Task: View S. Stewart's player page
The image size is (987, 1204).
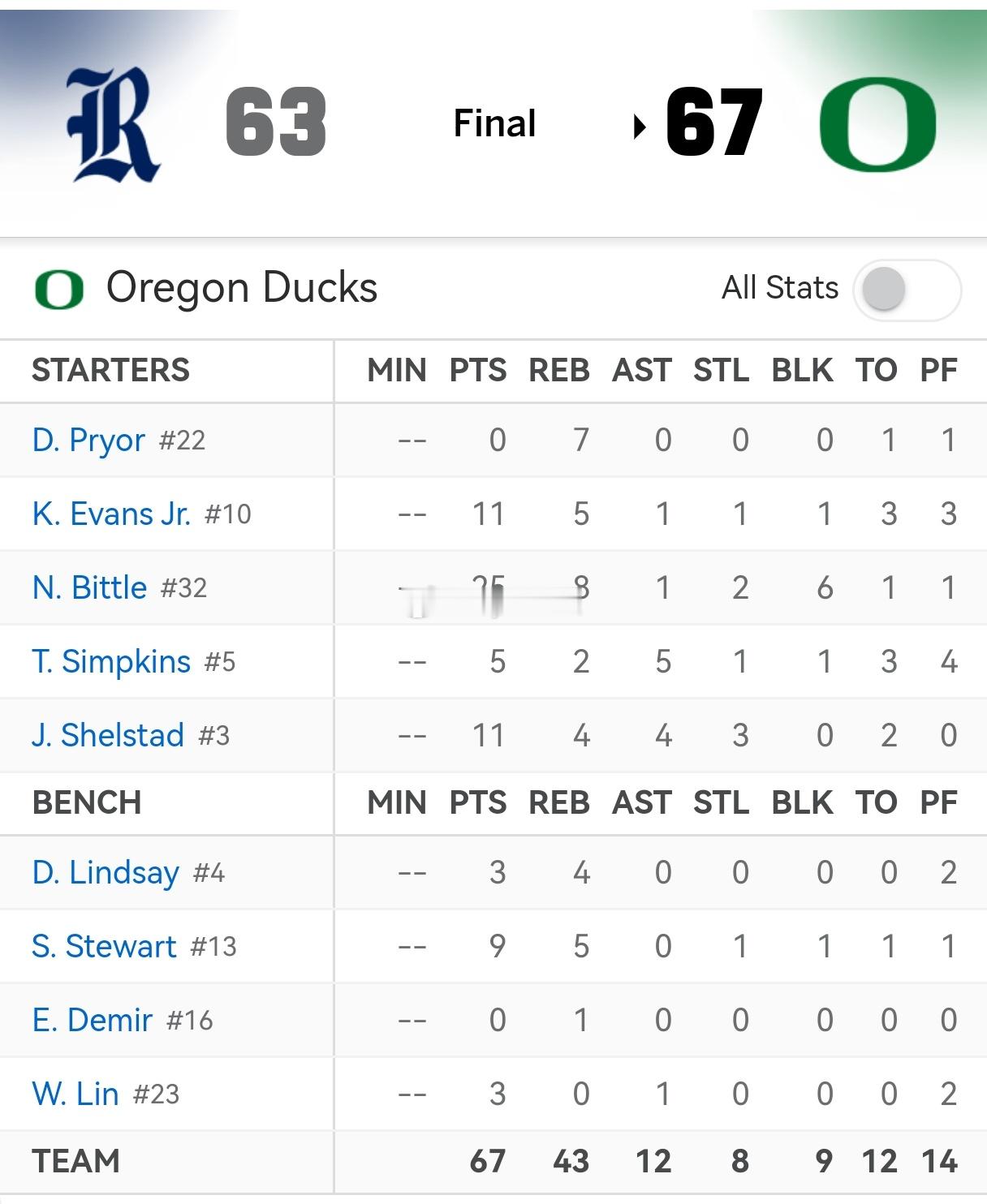Action: coord(104,947)
